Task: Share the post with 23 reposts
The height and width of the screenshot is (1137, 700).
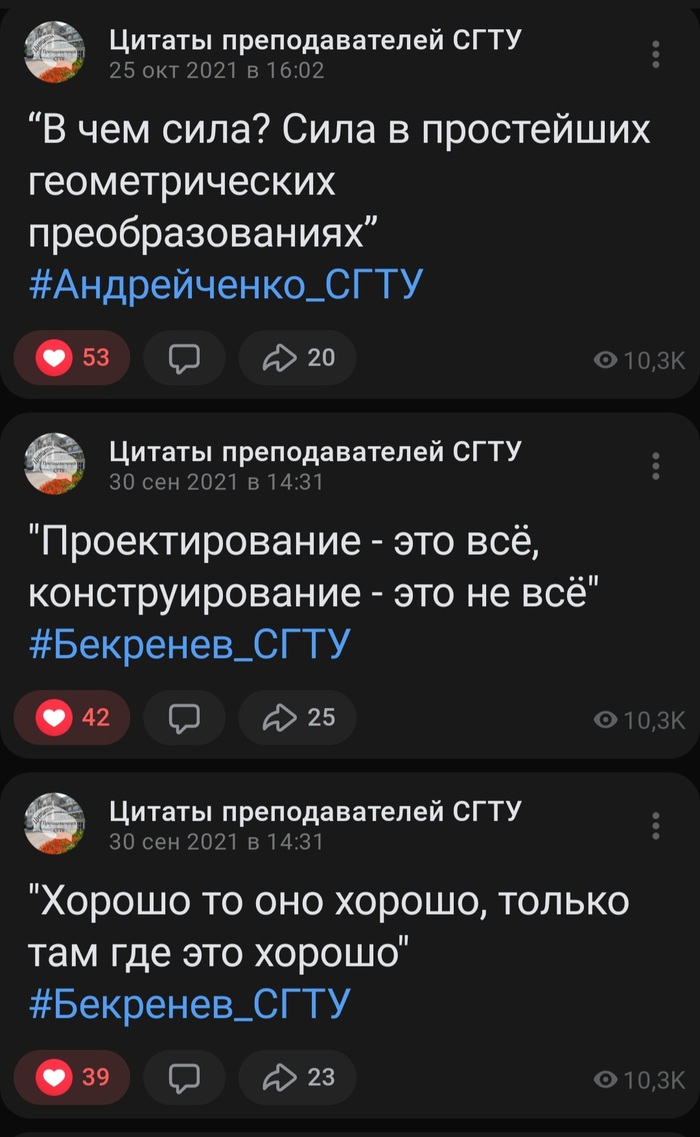Action: tap(298, 1077)
